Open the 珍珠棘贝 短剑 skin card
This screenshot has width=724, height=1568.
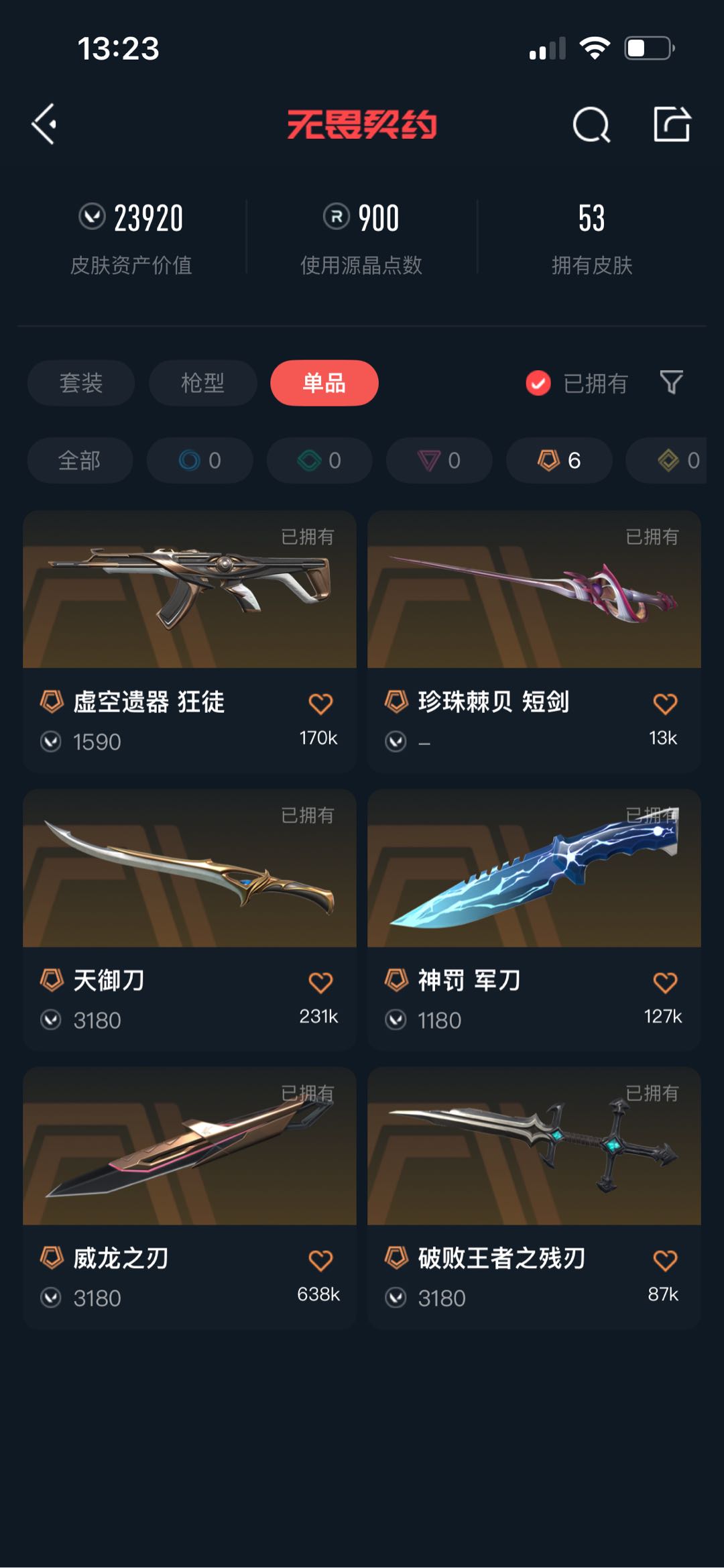(x=534, y=641)
